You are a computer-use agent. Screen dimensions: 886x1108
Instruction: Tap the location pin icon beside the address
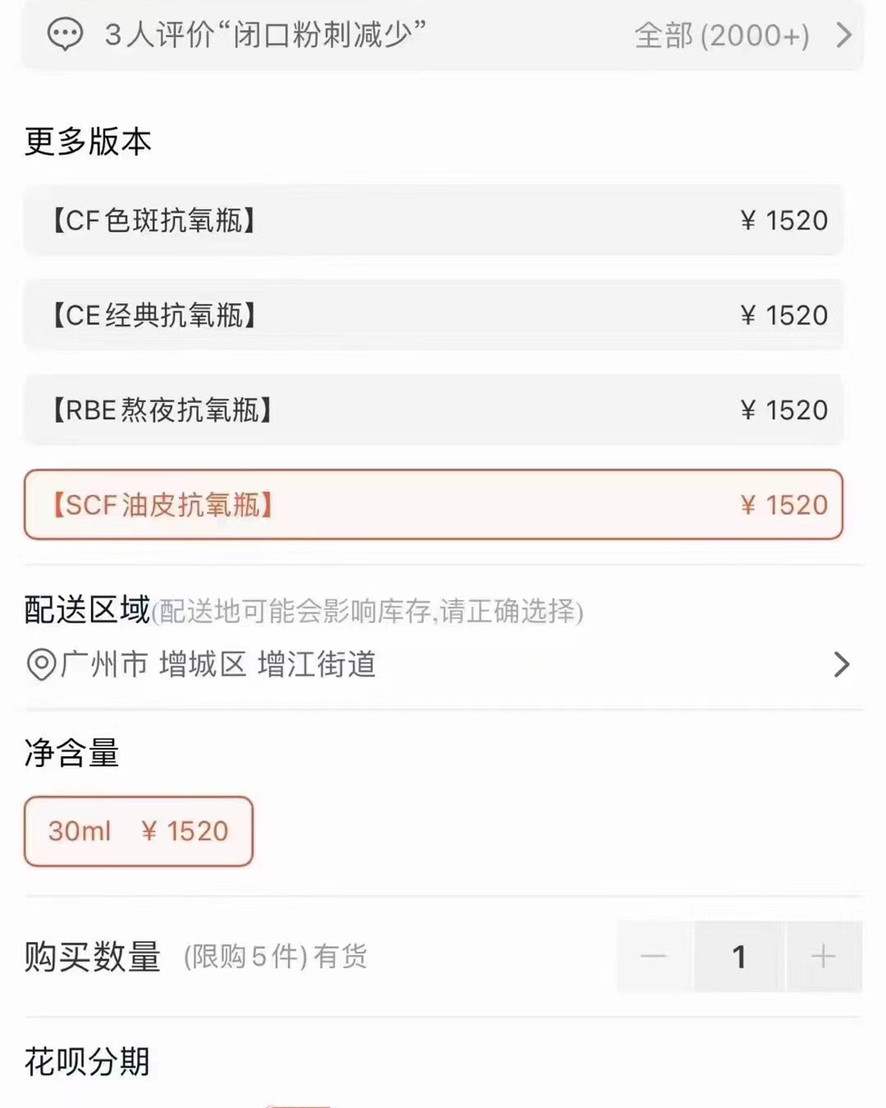click(x=38, y=665)
